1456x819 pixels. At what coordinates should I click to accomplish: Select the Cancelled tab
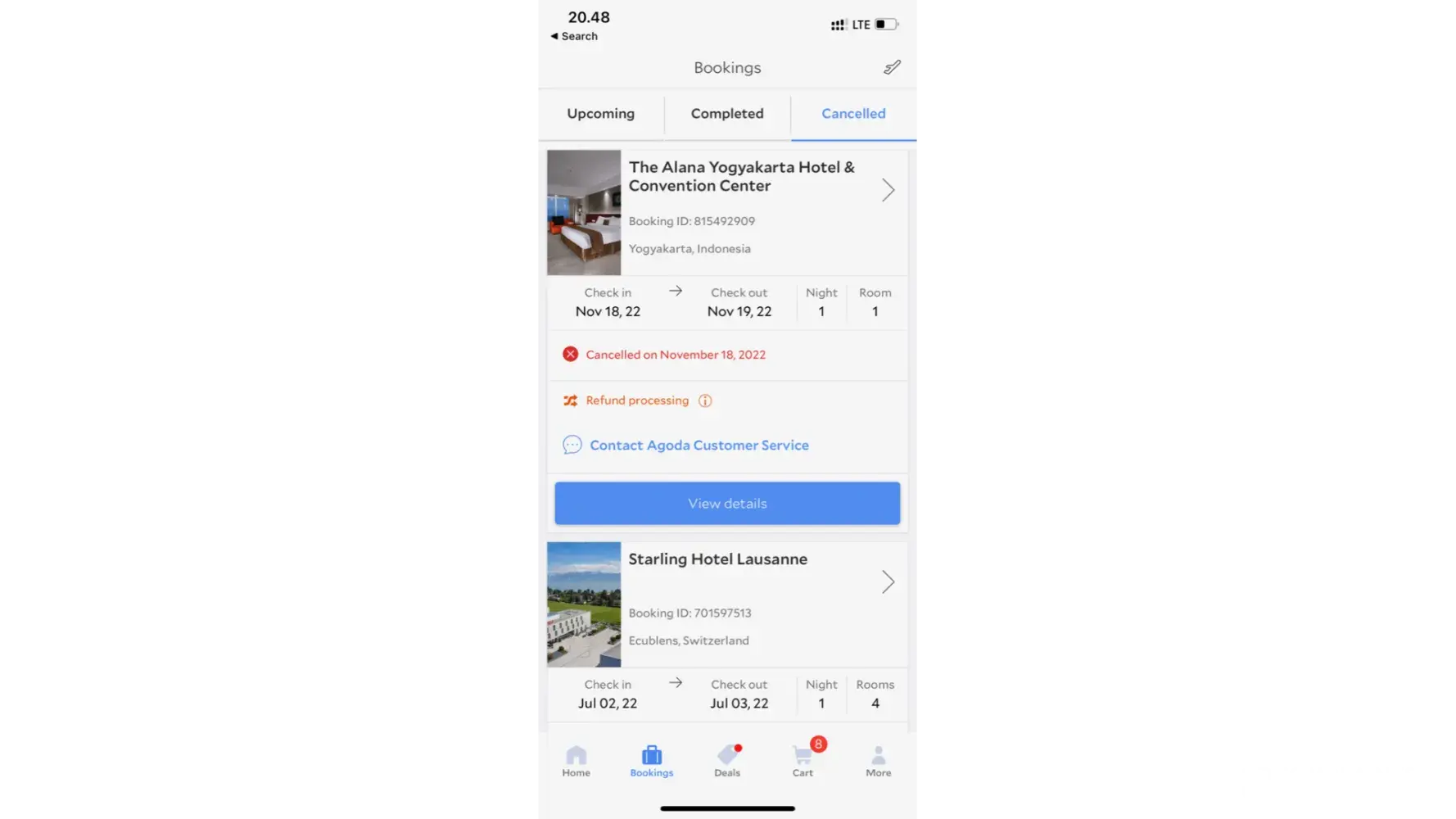click(x=853, y=114)
